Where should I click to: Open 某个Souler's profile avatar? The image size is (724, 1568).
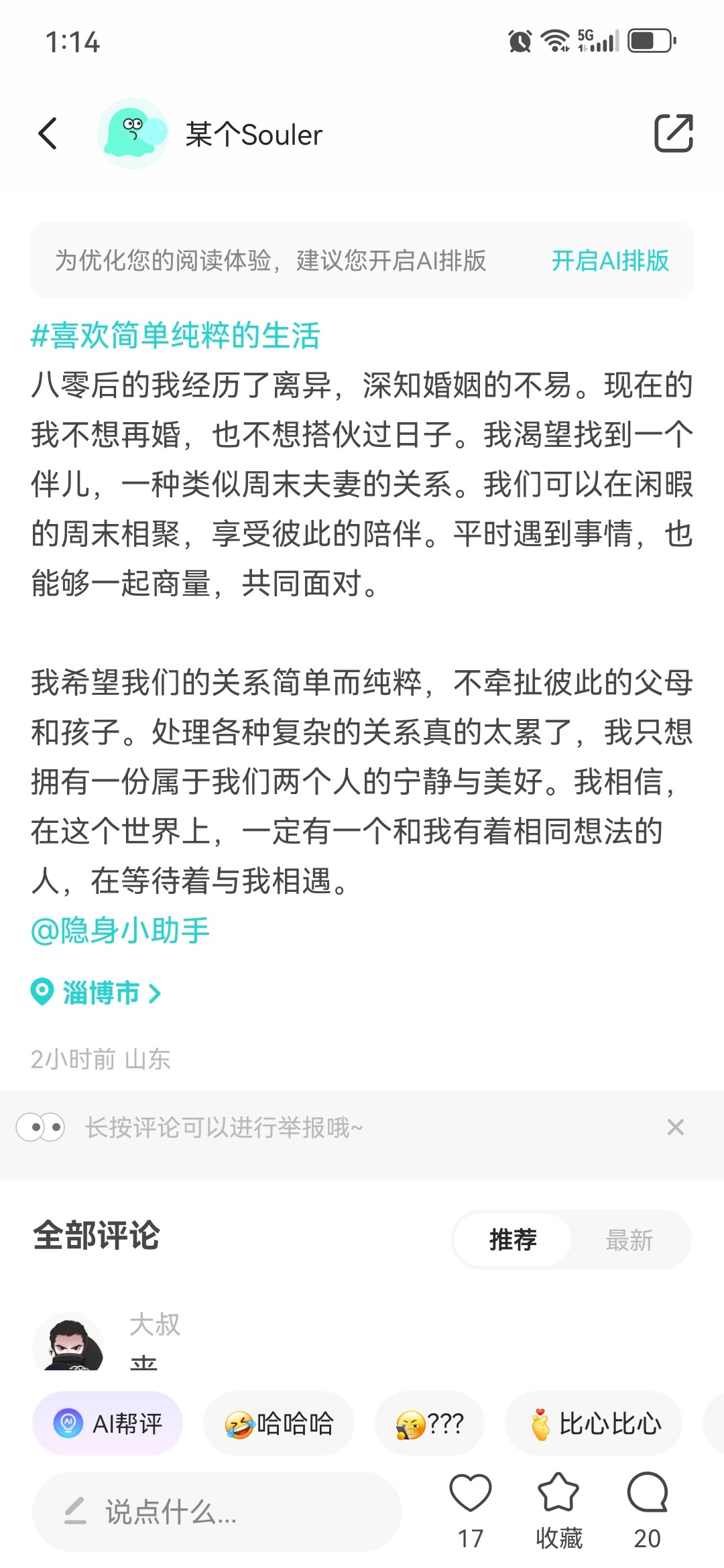tap(133, 133)
